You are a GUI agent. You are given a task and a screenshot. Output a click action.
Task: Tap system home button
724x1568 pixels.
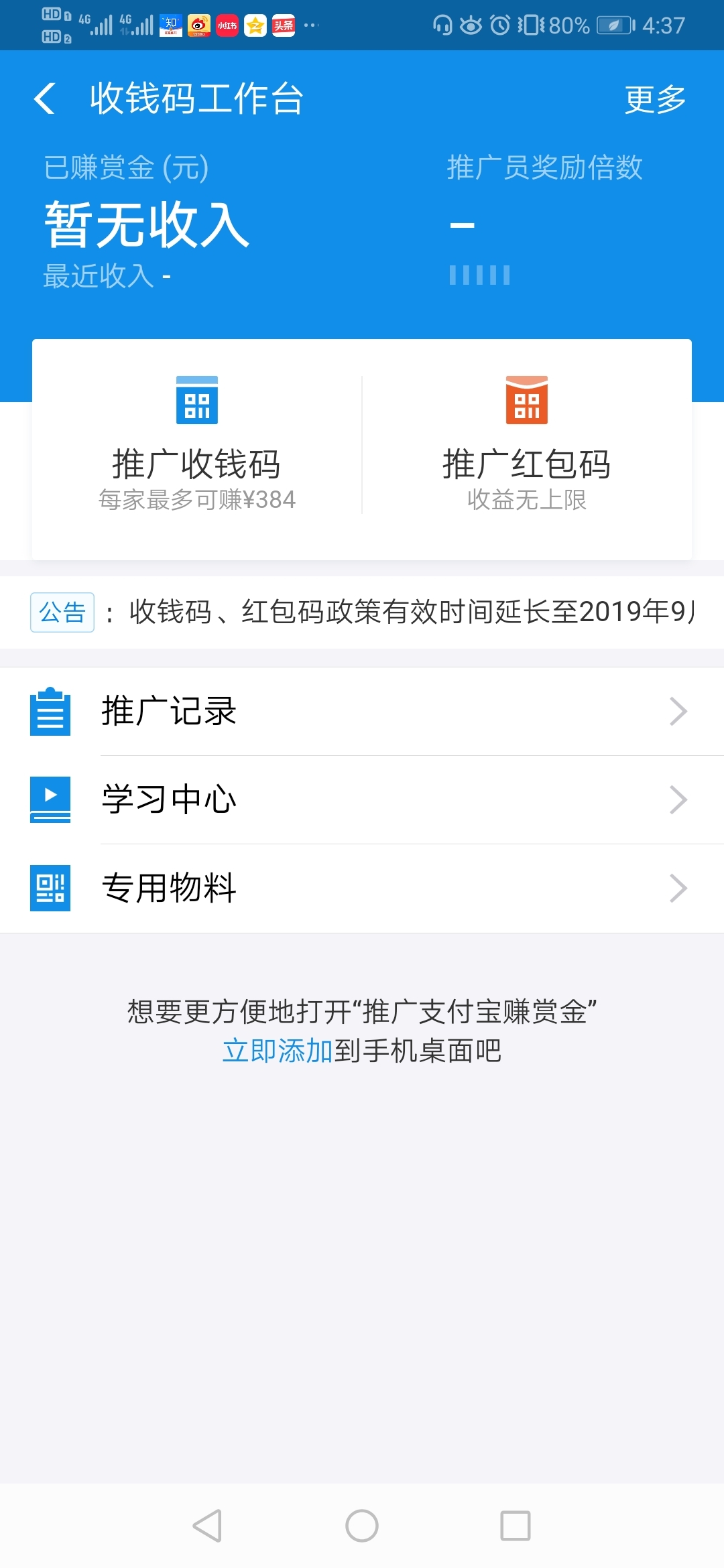(x=362, y=1526)
